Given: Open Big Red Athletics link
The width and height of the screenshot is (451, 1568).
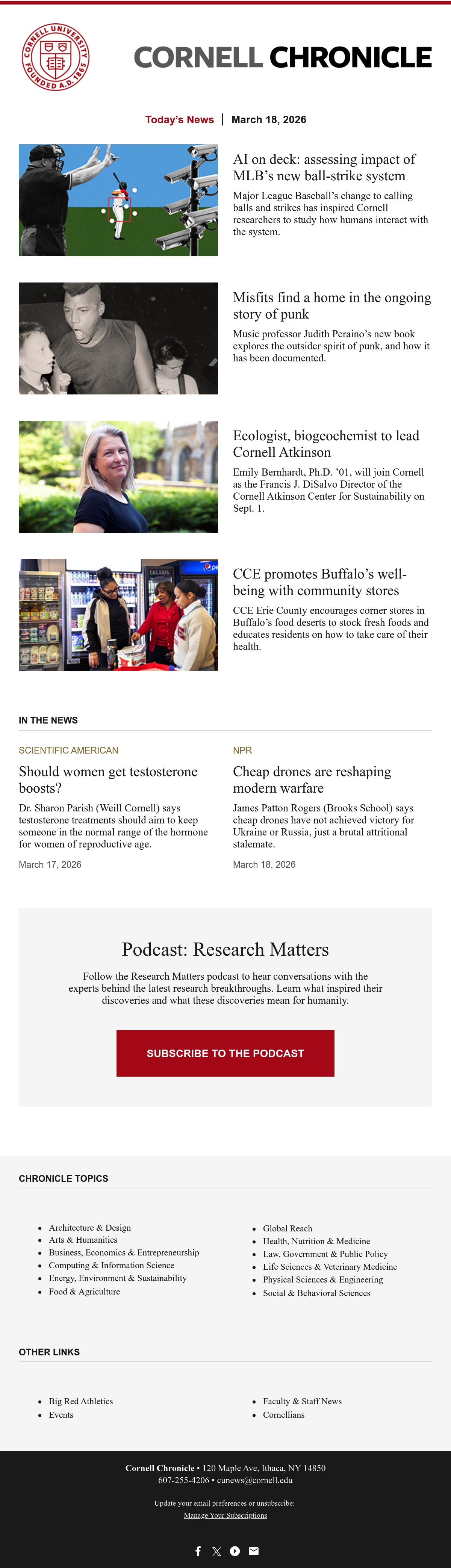Looking at the screenshot, I should (x=81, y=1401).
